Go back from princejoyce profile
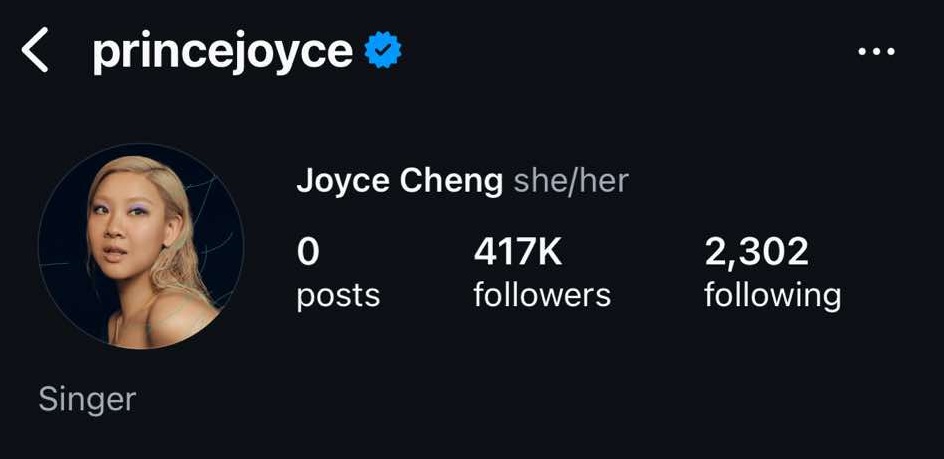The width and height of the screenshot is (944, 459). coord(35,51)
